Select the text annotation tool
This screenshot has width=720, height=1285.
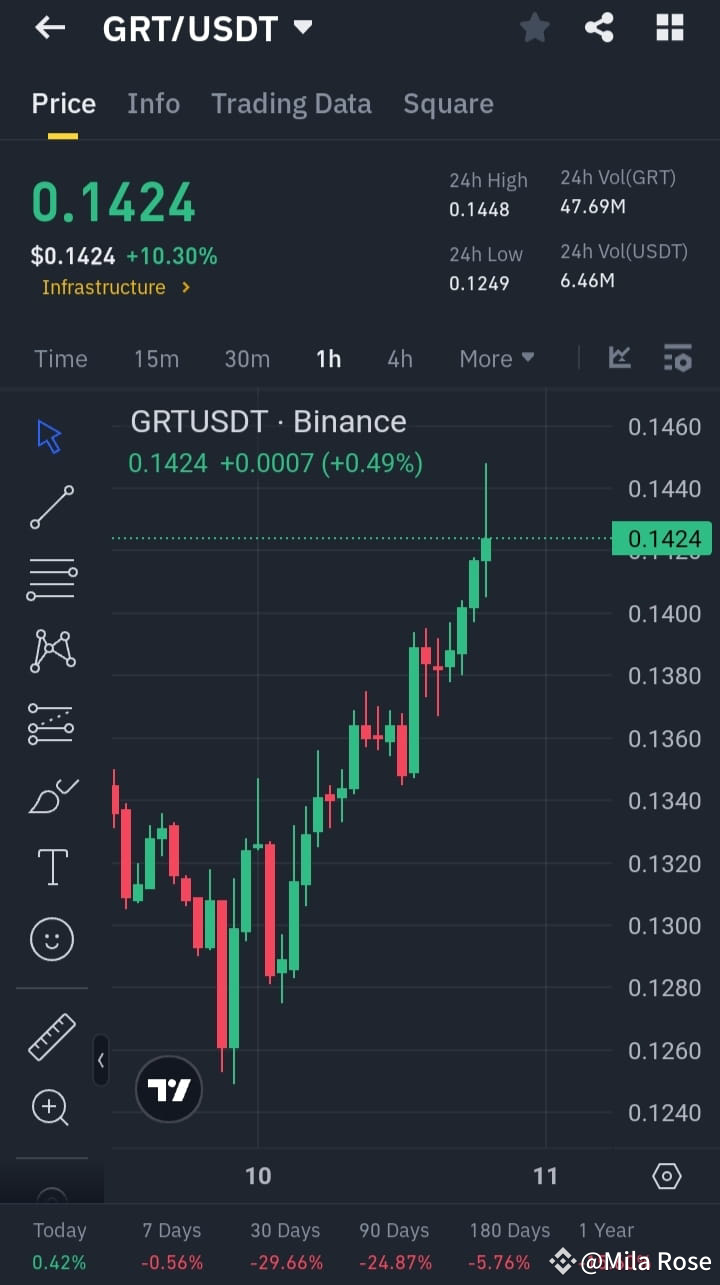click(51, 867)
